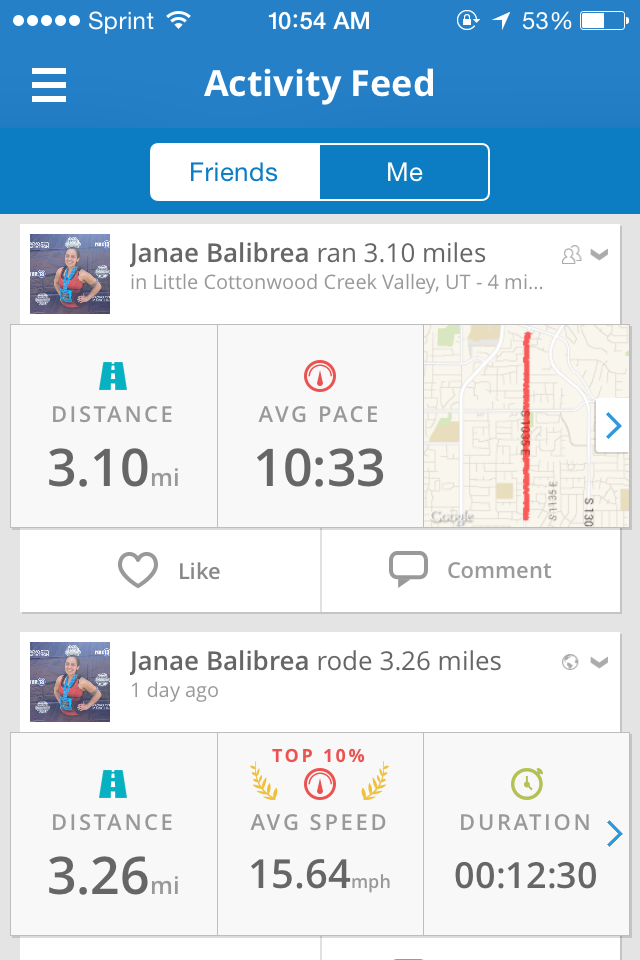
Task: Open the post about Janae's 3.26 mile ride
Action: 316,662
